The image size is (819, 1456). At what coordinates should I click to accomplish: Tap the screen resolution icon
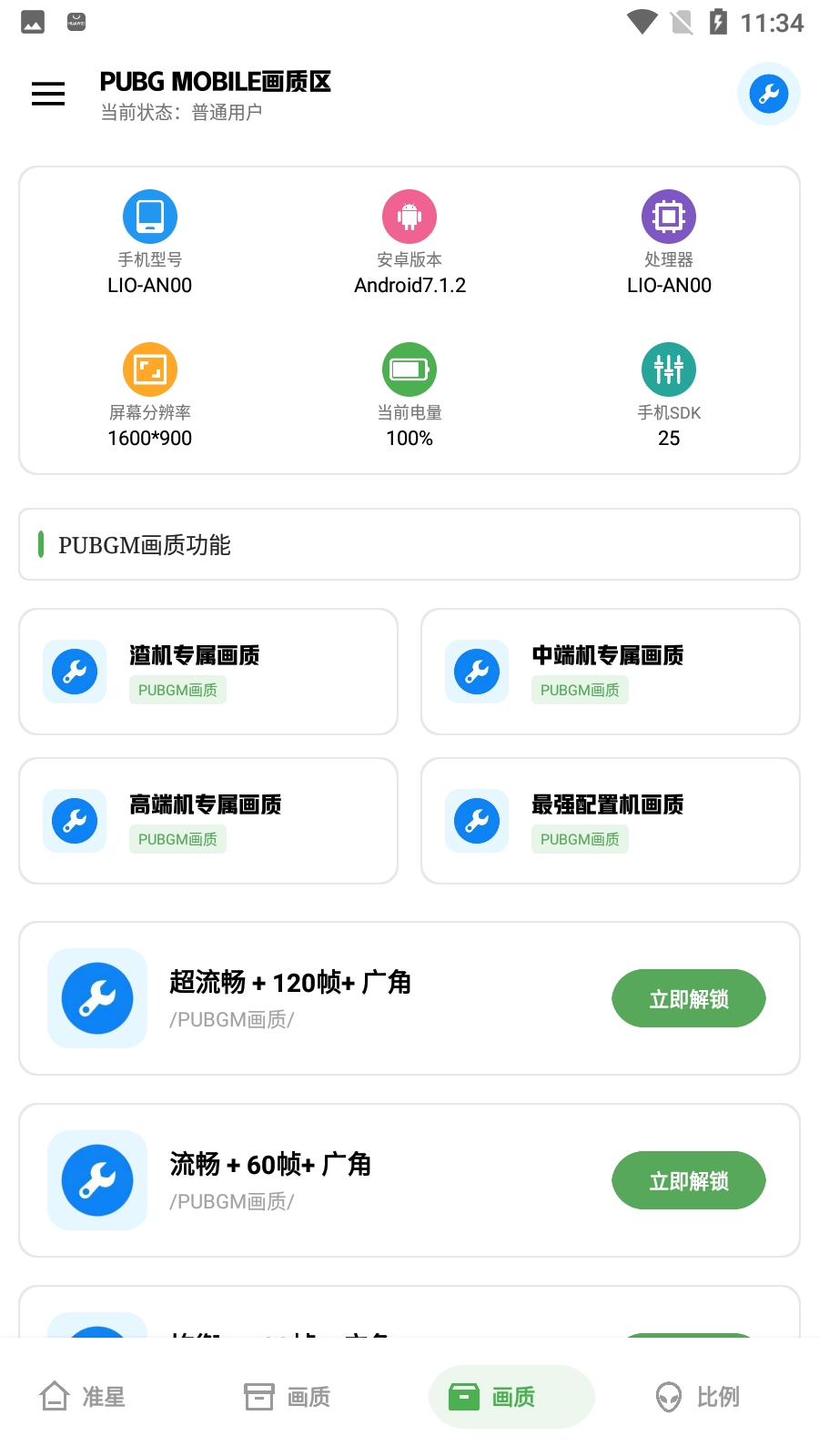149,369
